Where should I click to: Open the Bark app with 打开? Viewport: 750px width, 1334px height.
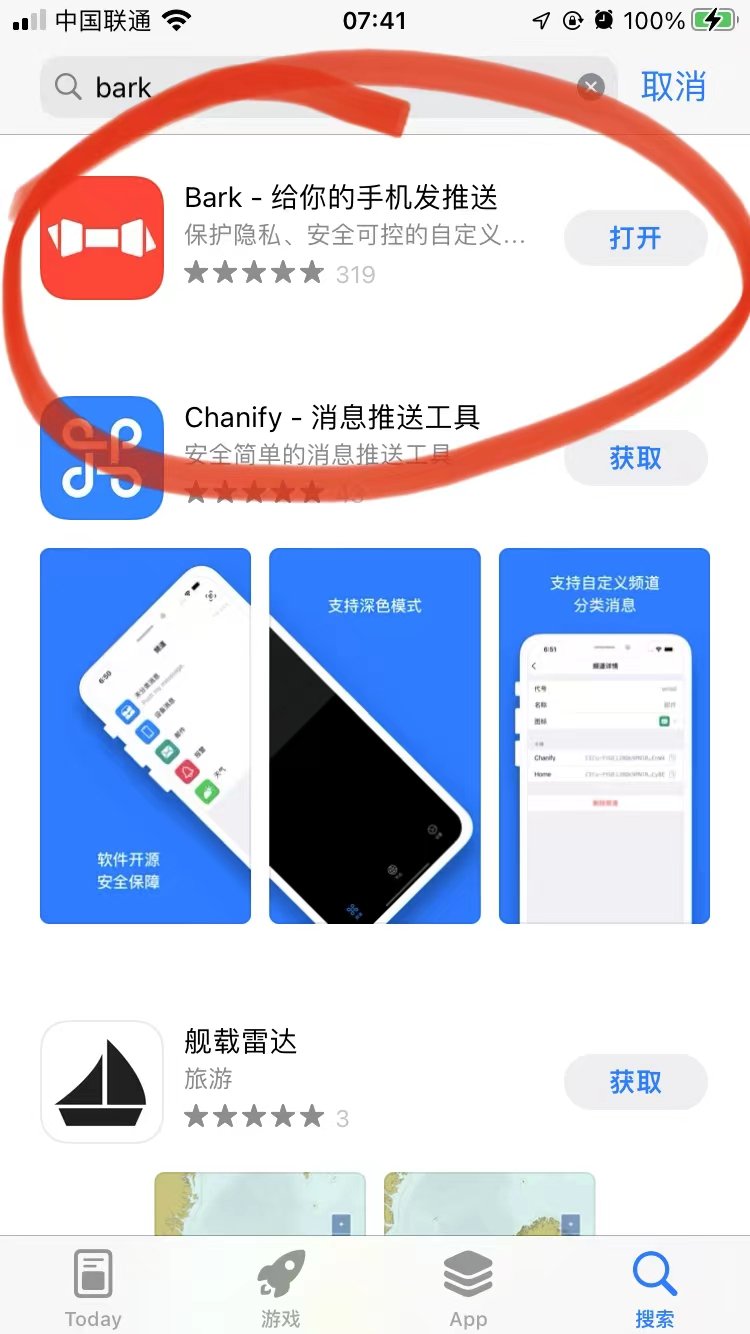tap(635, 238)
